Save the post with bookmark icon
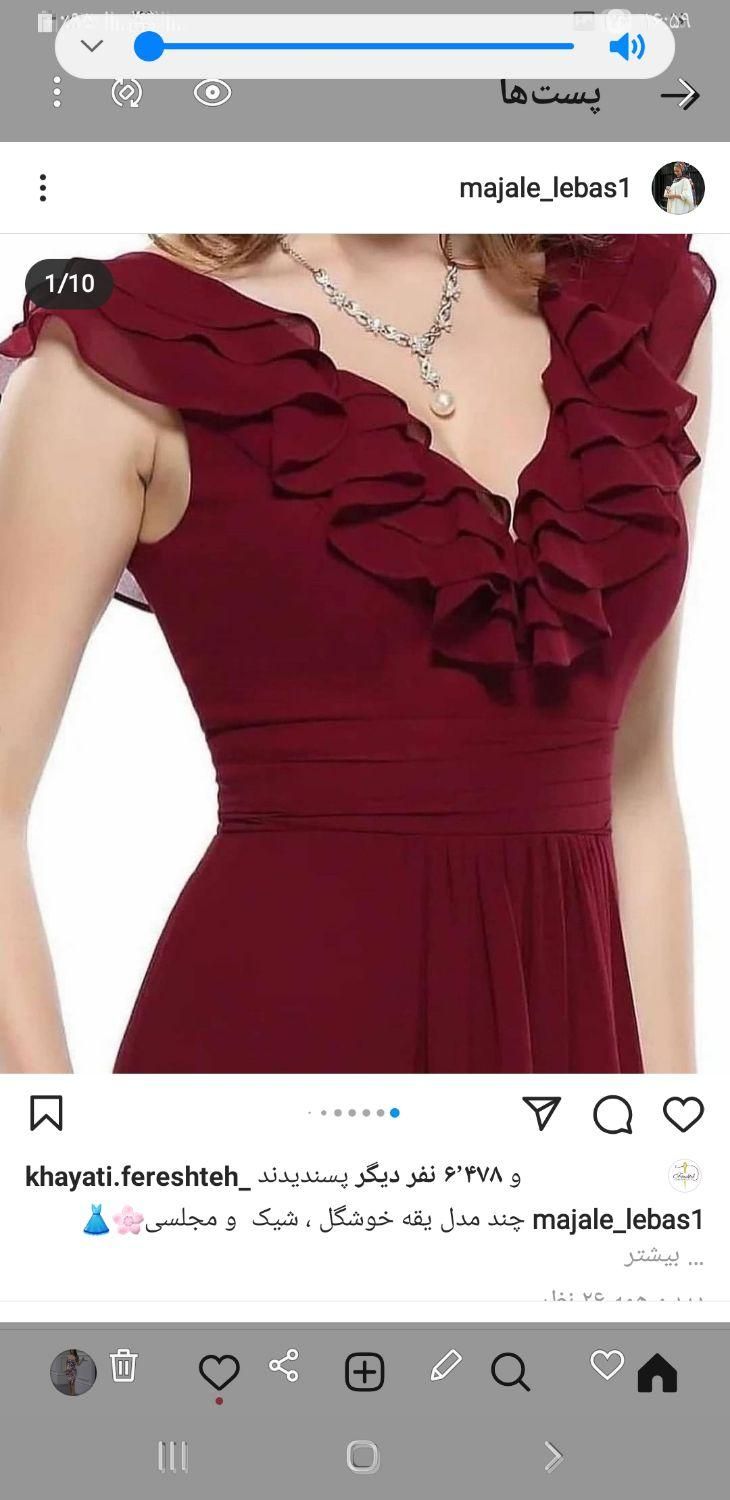The height and width of the screenshot is (1500, 730). 46,1114
